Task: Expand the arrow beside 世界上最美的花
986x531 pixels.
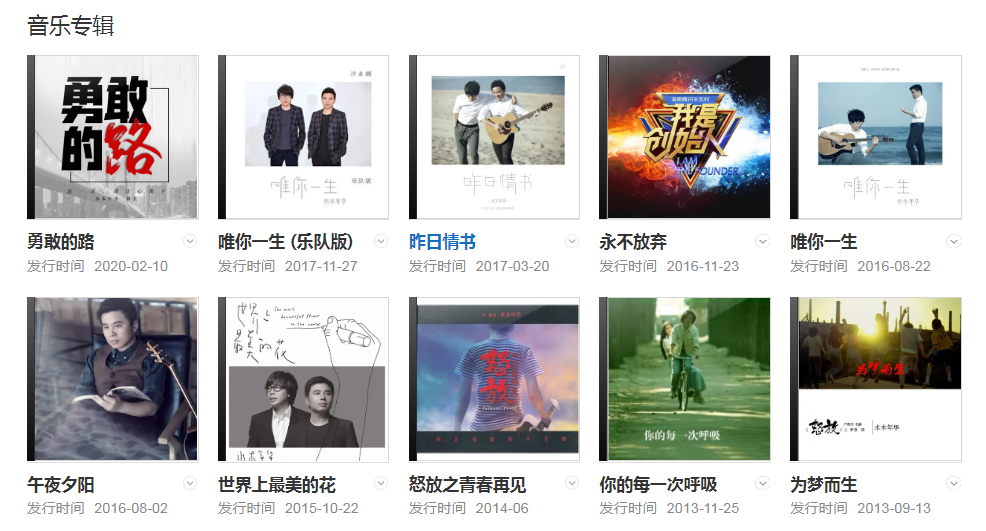Action: [381, 484]
